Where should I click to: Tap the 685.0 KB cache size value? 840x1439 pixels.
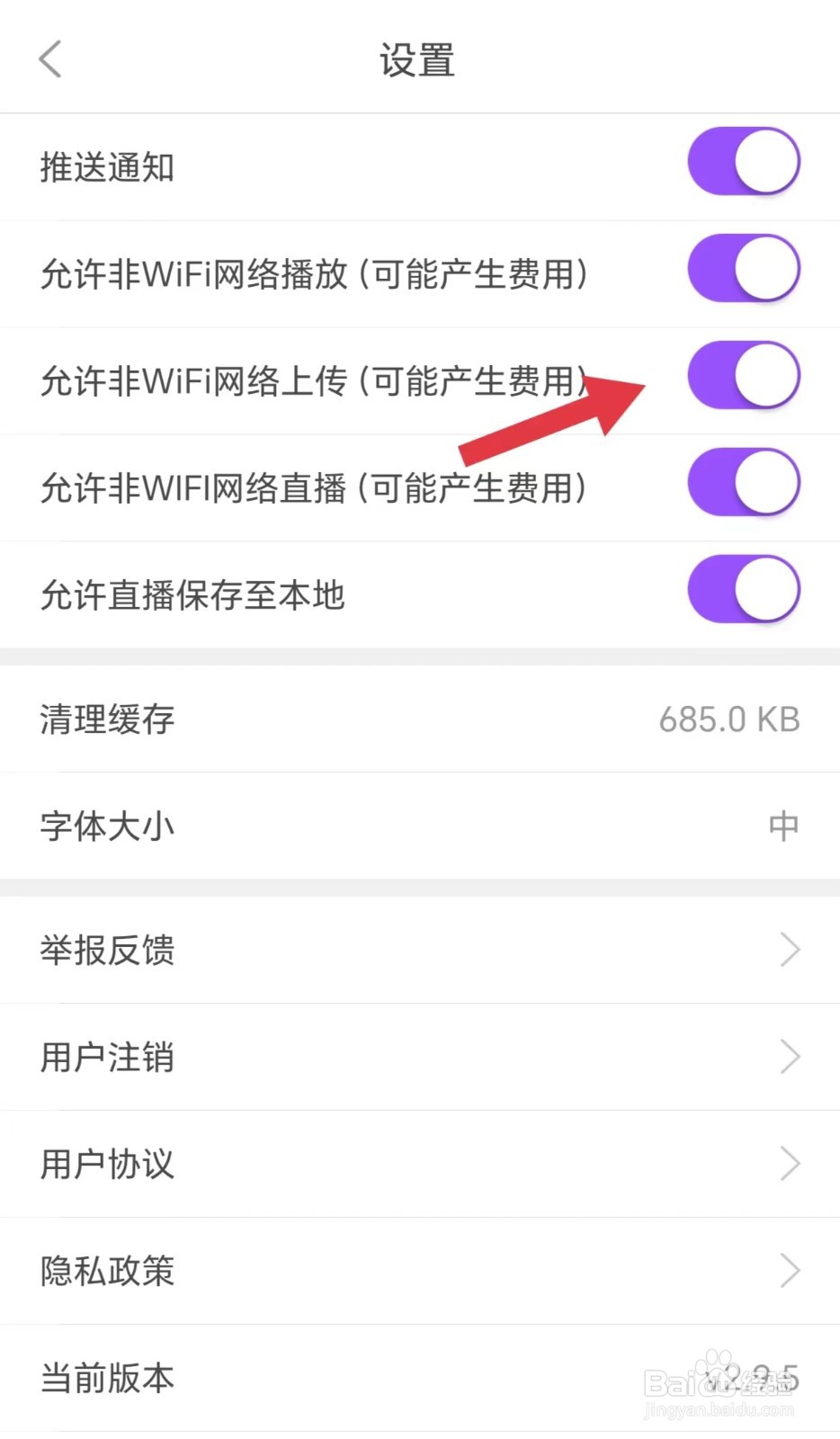(x=728, y=719)
